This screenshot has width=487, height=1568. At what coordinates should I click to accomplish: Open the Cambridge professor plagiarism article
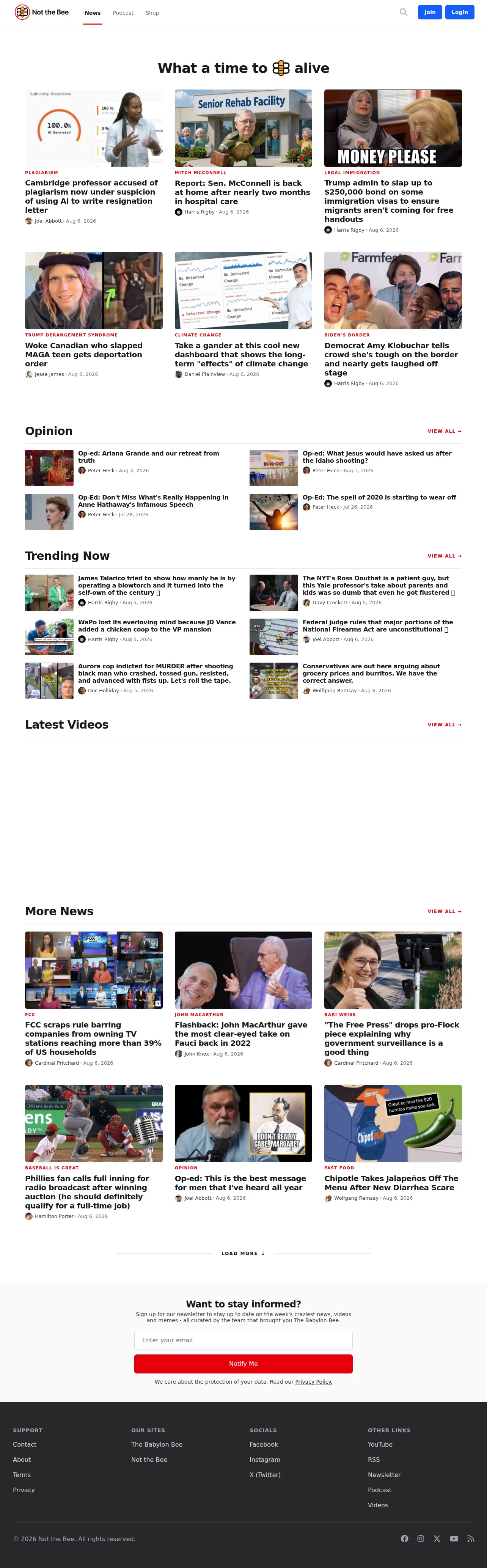click(x=91, y=196)
